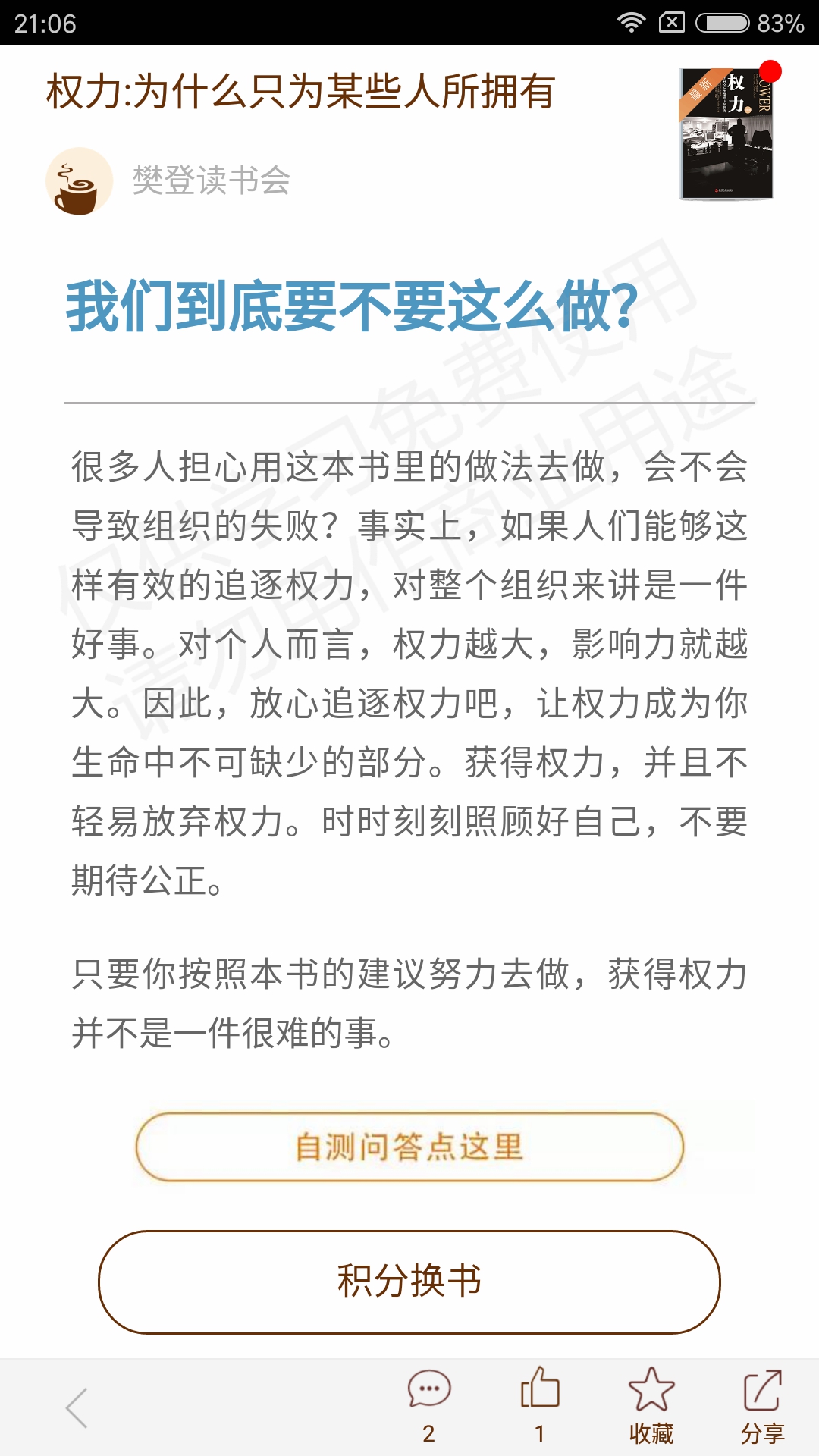Share this article via 分享

[762, 1405]
